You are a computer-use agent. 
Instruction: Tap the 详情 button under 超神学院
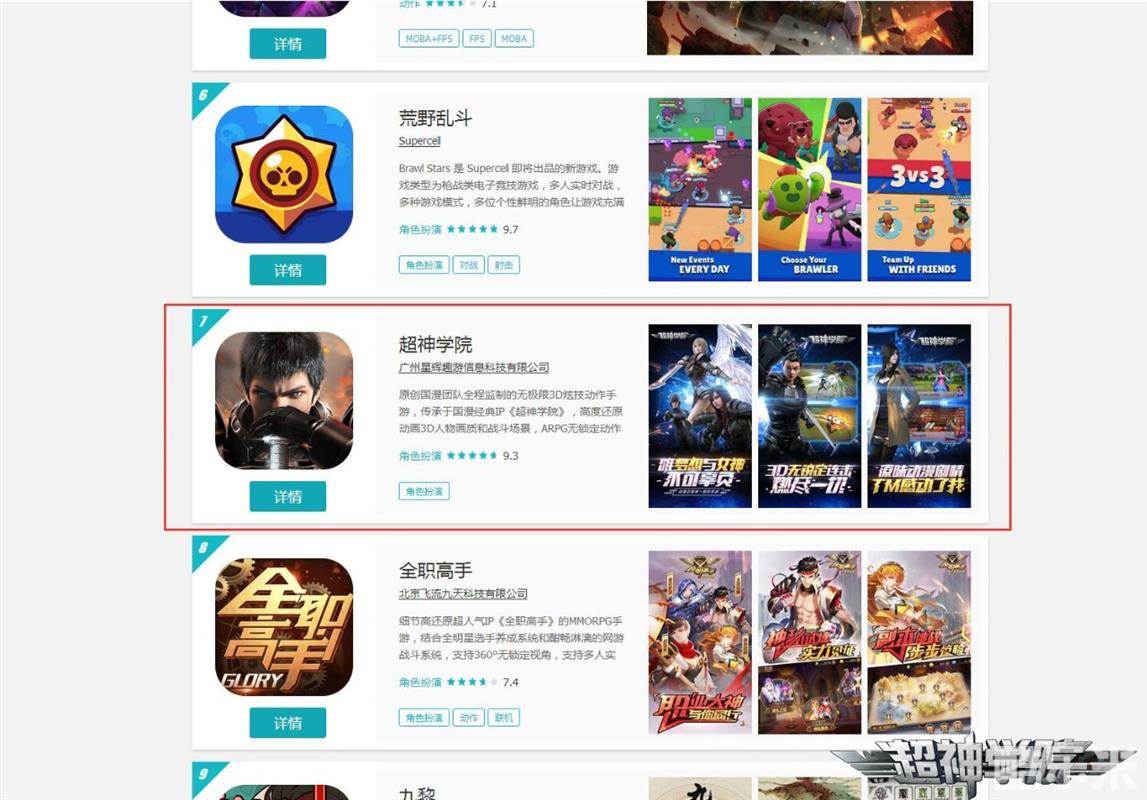[288, 496]
